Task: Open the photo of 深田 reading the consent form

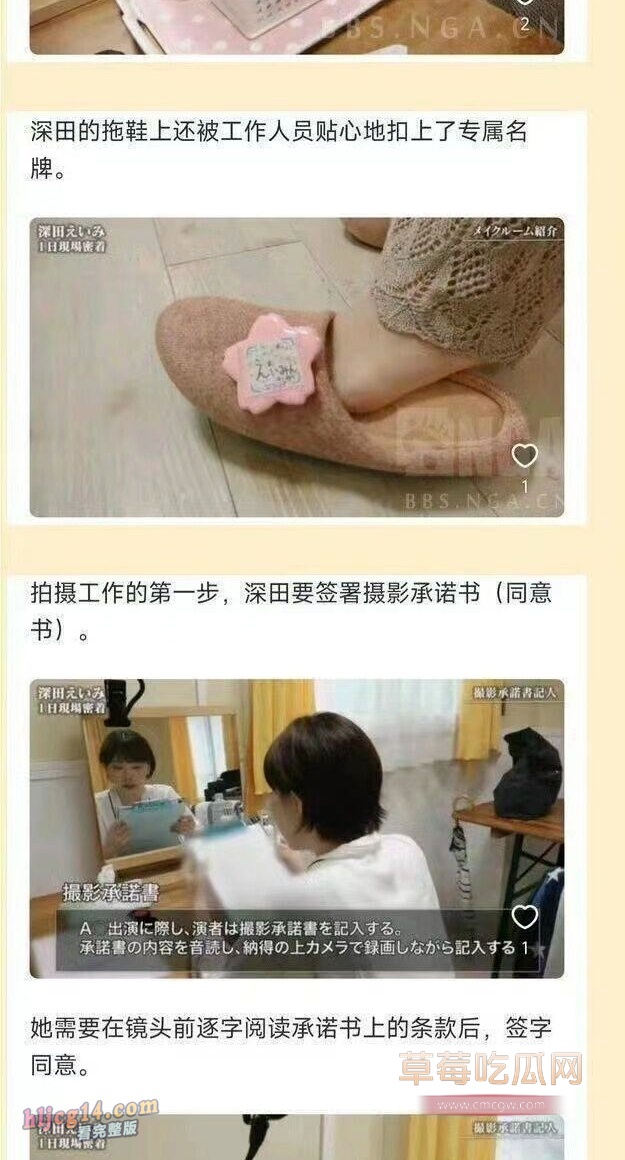Action: point(296,828)
